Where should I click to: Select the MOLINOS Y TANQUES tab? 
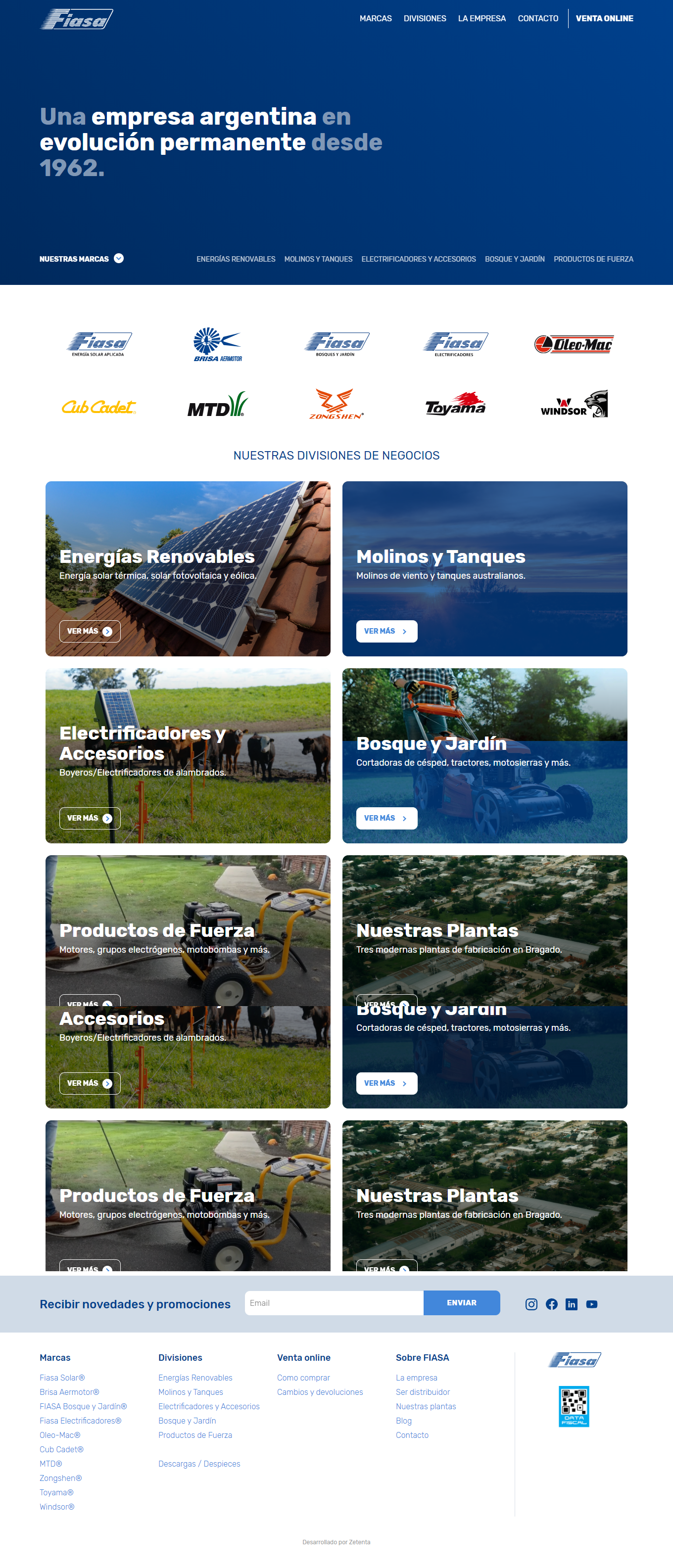tap(318, 259)
